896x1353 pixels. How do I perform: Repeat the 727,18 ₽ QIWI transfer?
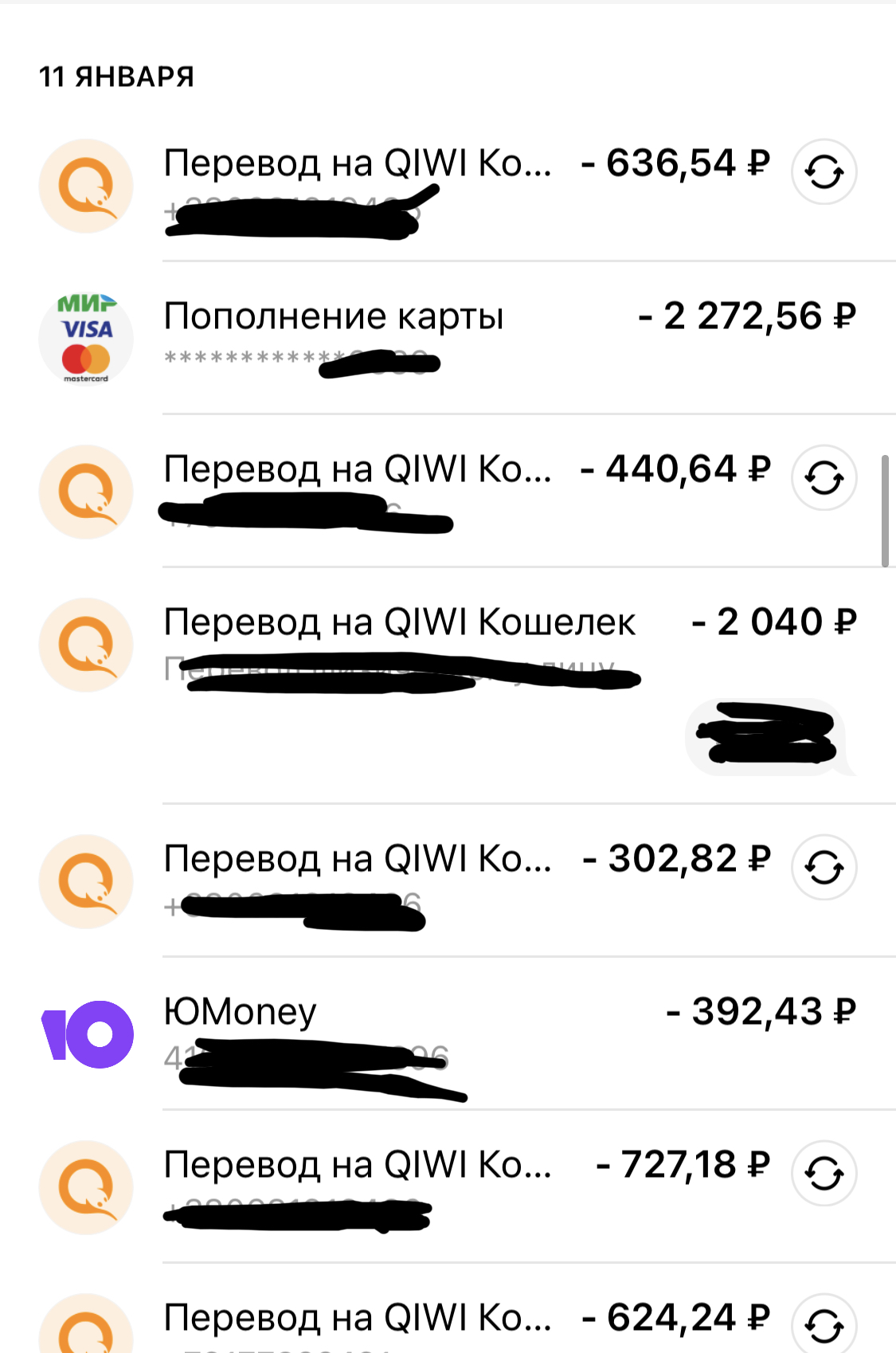(x=824, y=1173)
